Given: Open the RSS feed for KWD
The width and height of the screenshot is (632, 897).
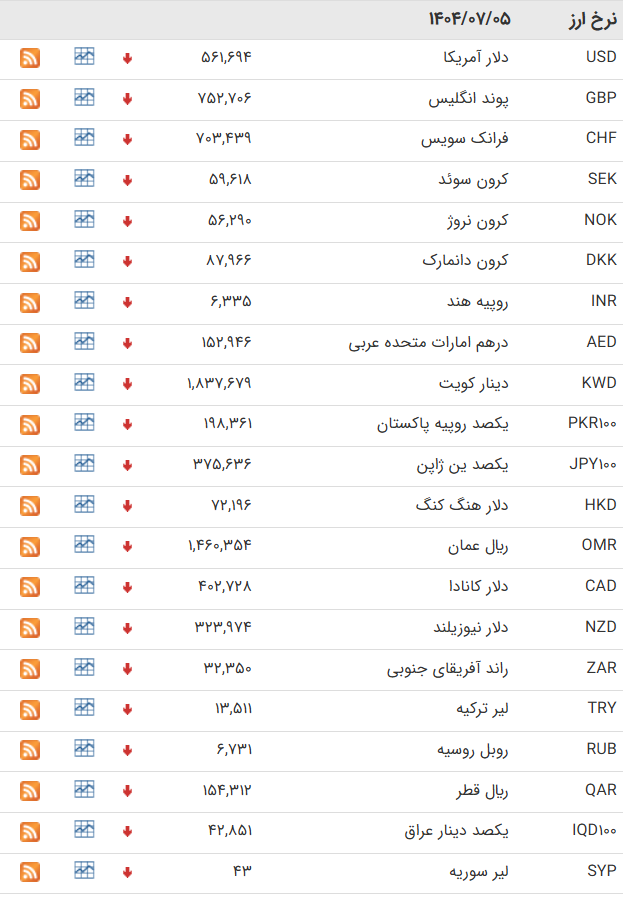Looking at the screenshot, I should 30,384.
